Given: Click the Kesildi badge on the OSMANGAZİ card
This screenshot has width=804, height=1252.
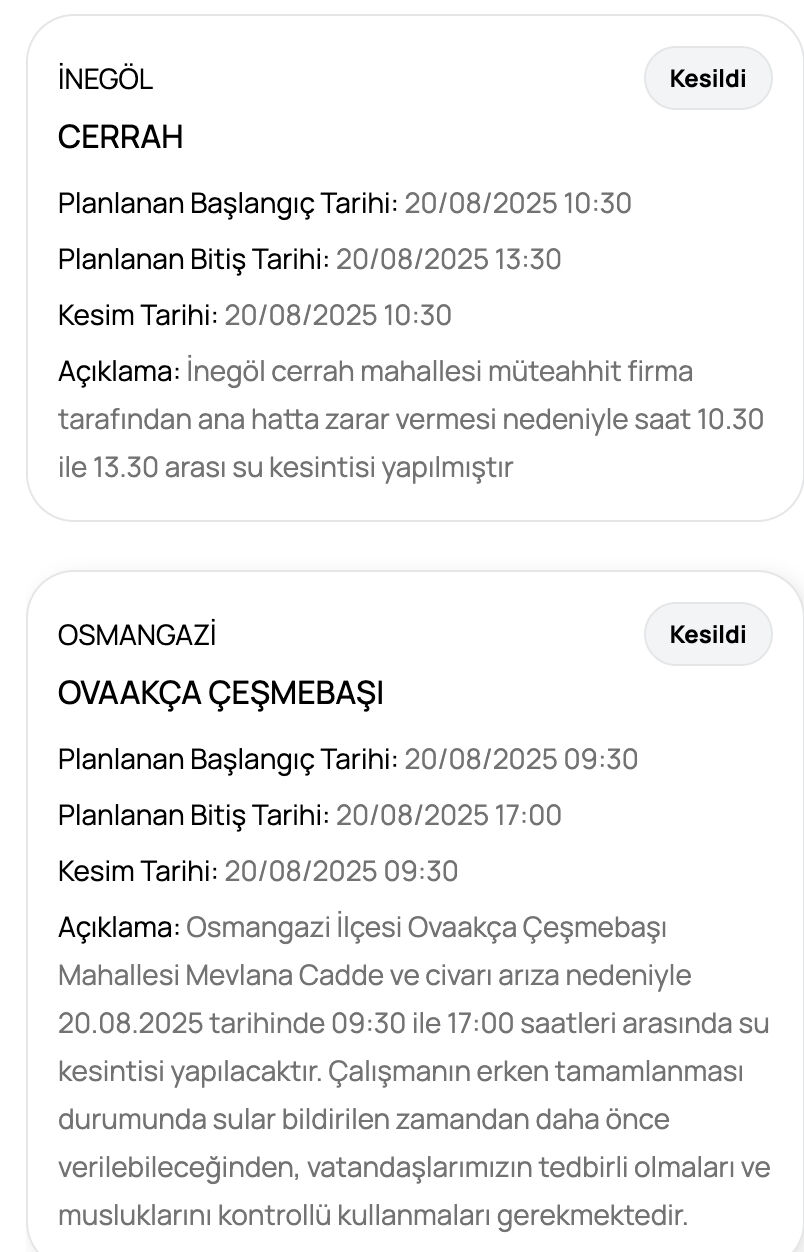Looking at the screenshot, I should tap(707, 634).
